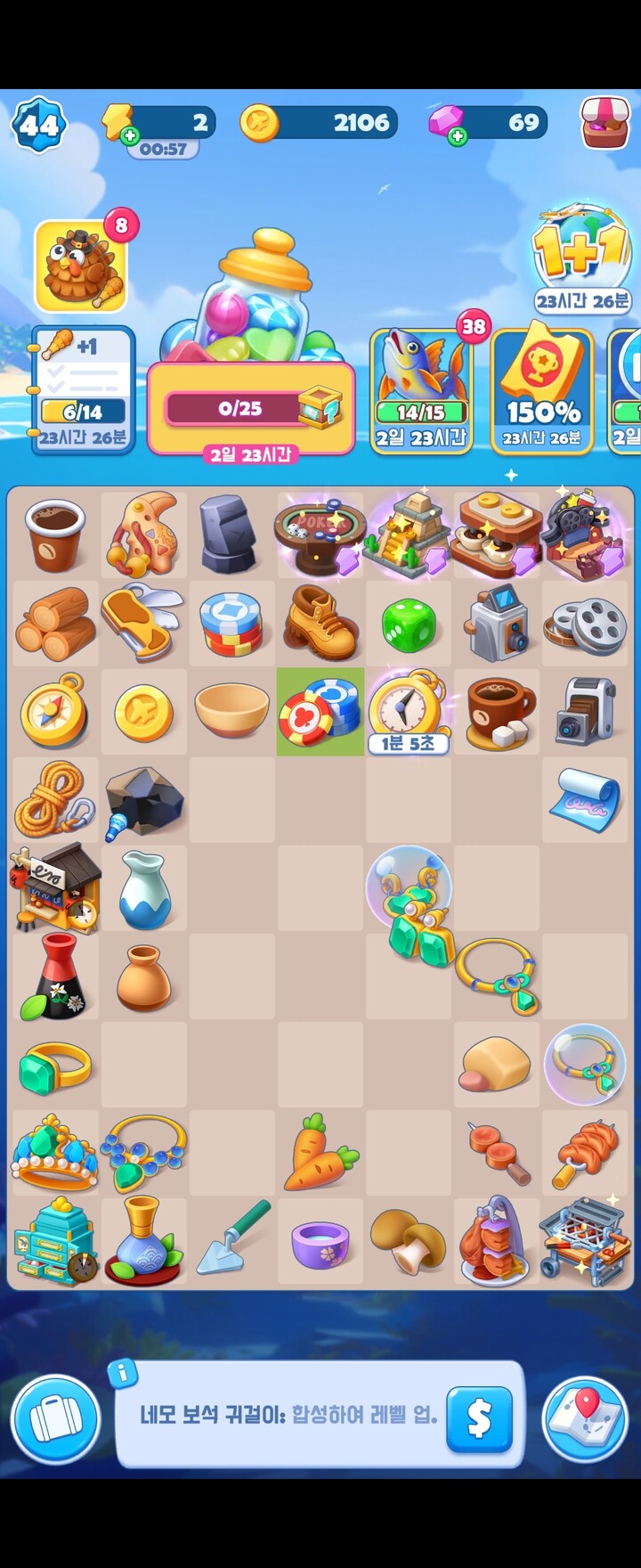This screenshot has height=1568, width=641.
Task: Open the shop icon at top right
Action: point(604,123)
